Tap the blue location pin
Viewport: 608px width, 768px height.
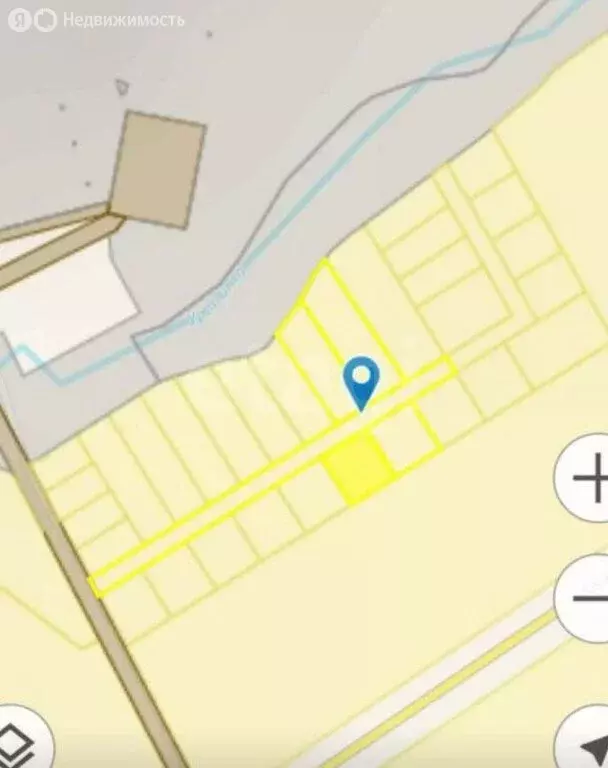(360, 378)
